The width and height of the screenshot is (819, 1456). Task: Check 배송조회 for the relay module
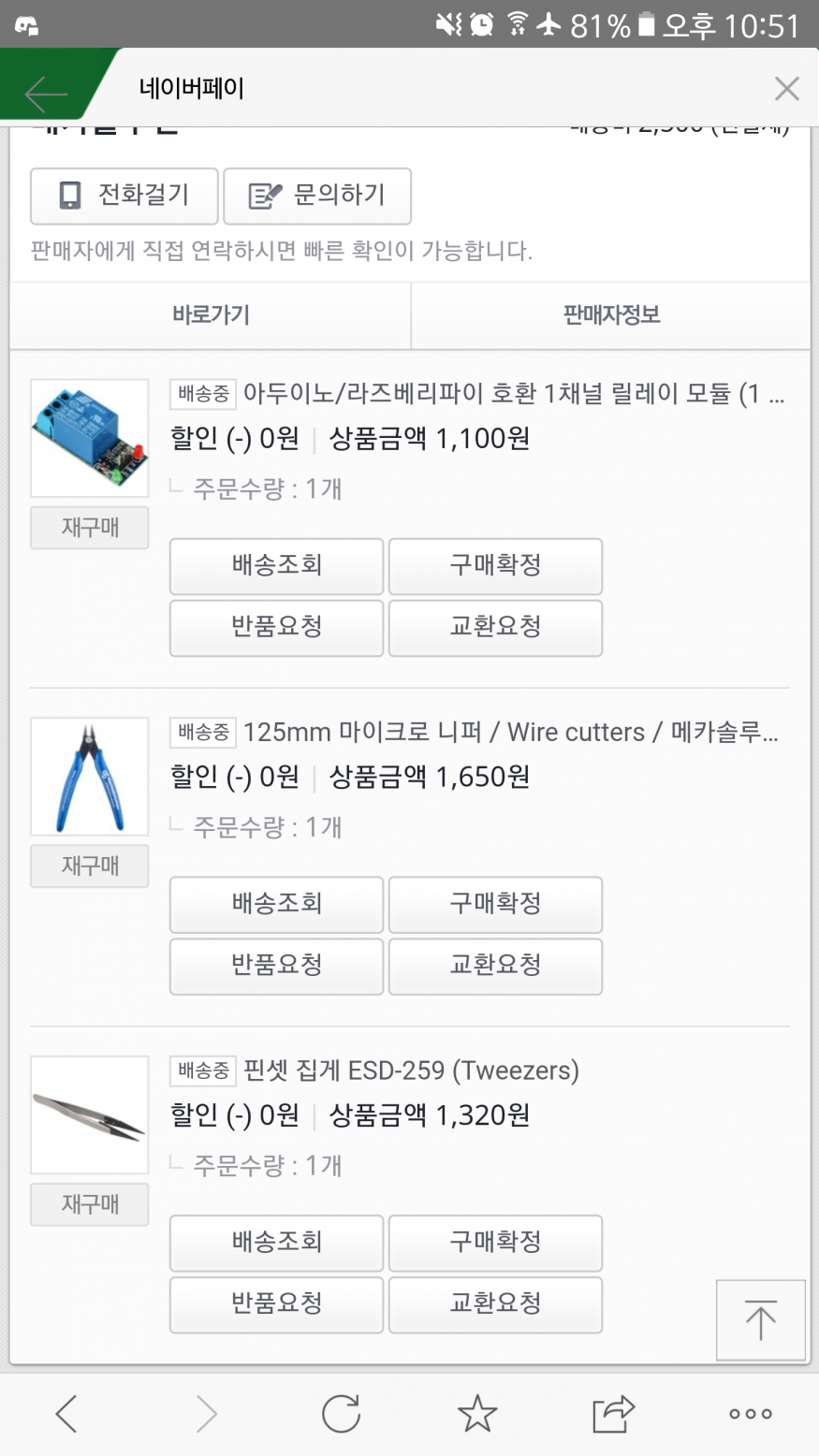pyautogui.click(x=276, y=565)
